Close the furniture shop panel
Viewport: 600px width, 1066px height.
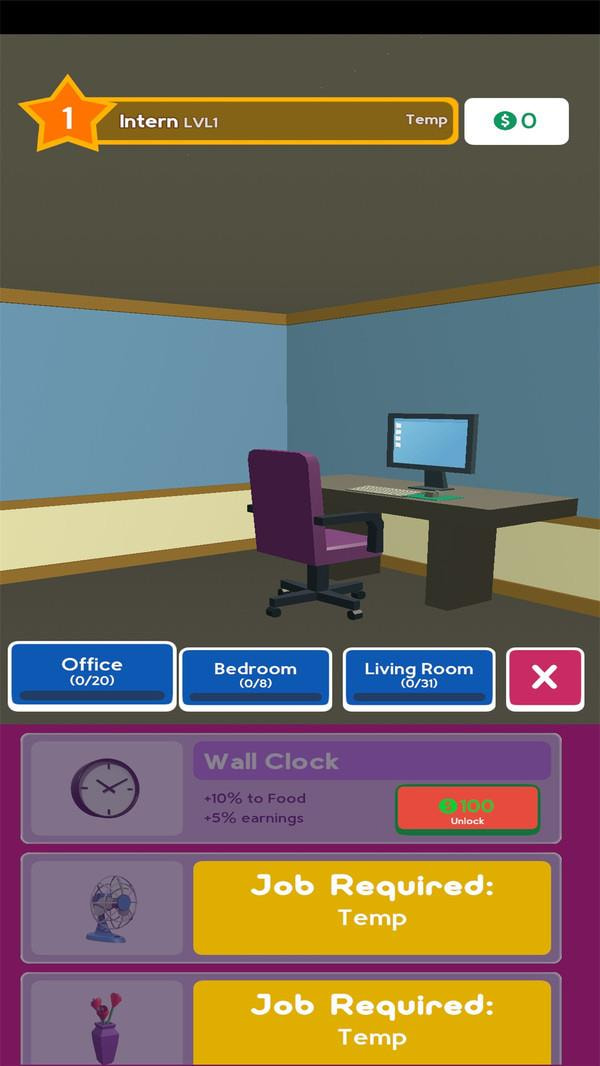[x=544, y=678]
